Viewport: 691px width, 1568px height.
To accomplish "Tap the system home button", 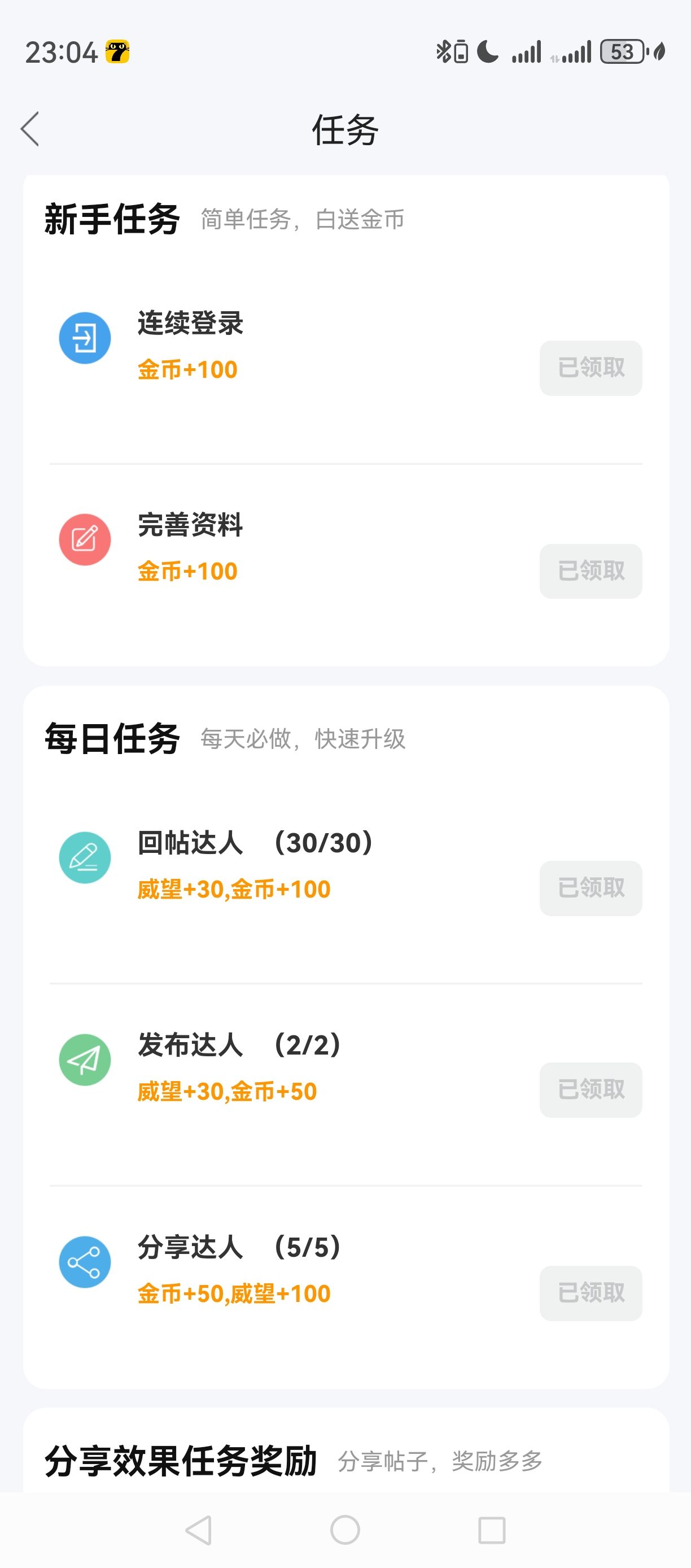I will coord(345,1530).
